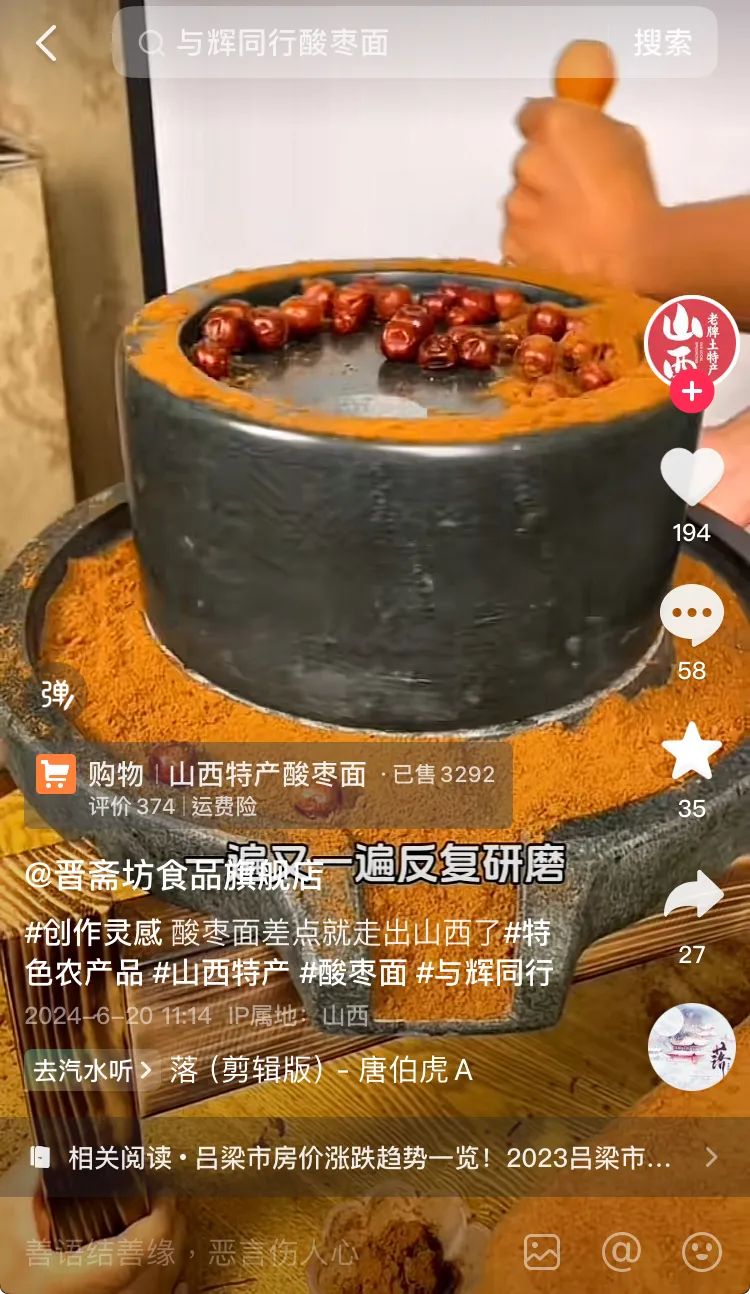Tap the 搜索 button
The width and height of the screenshot is (750, 1294).
point(662,43)
